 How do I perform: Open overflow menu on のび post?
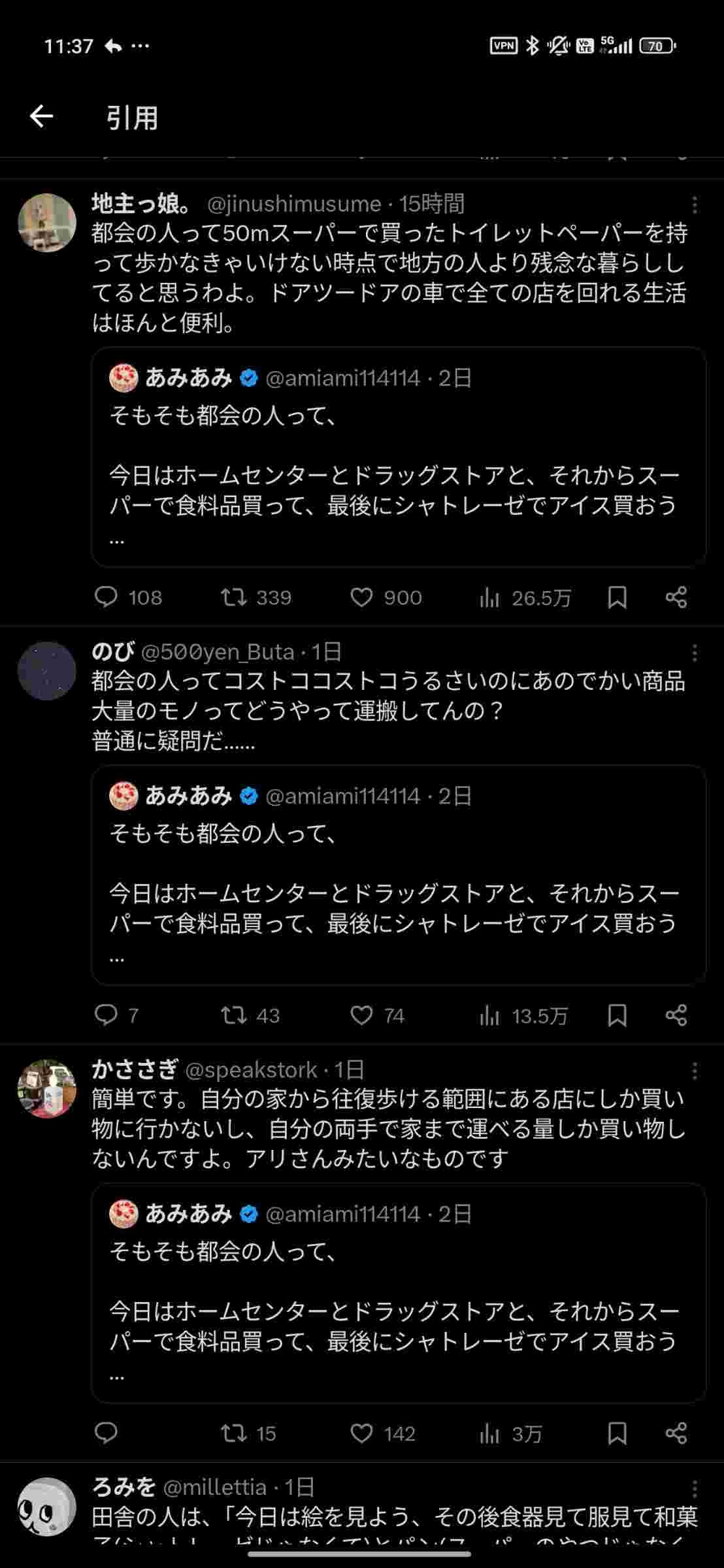coord(695,652)
